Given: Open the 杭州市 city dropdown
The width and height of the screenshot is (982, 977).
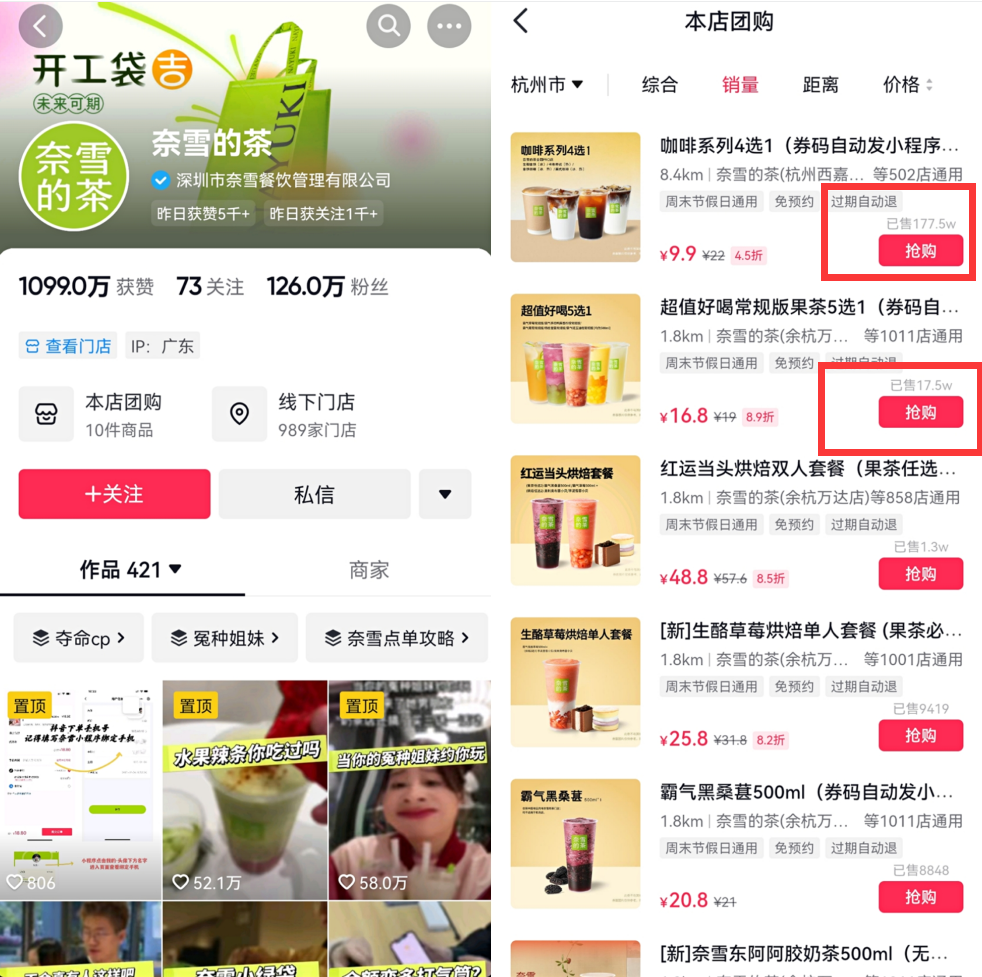Looking at the screenshot, I should pos(547,85).
